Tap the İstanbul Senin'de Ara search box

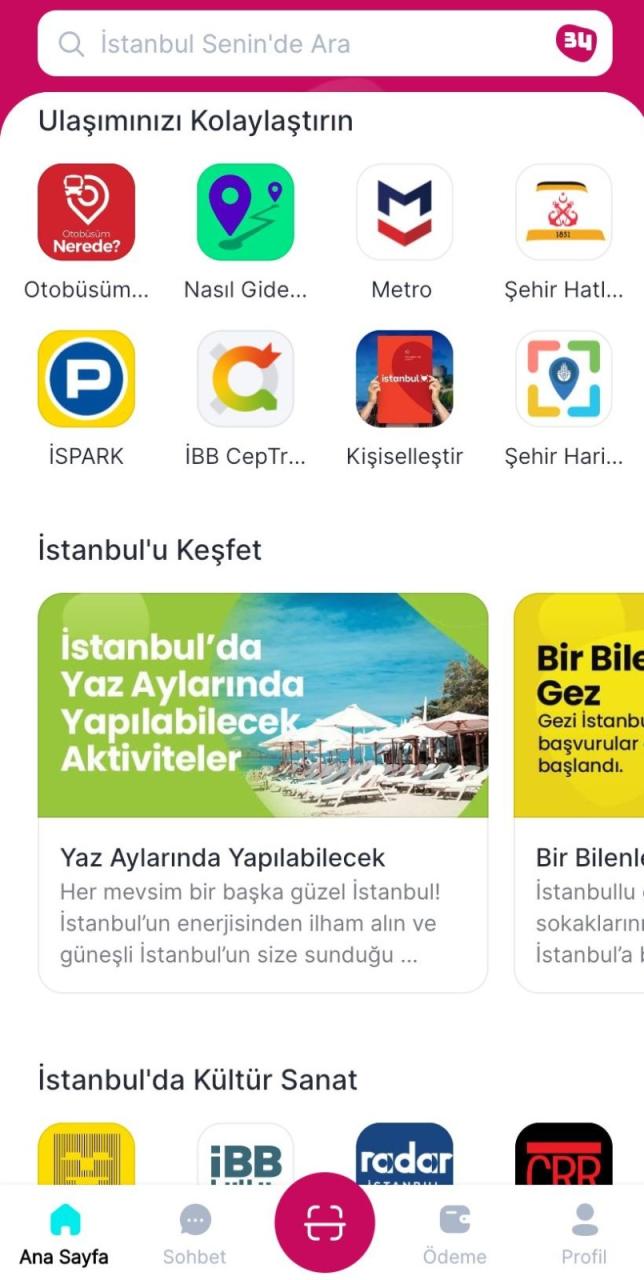[x=300, y=44]
